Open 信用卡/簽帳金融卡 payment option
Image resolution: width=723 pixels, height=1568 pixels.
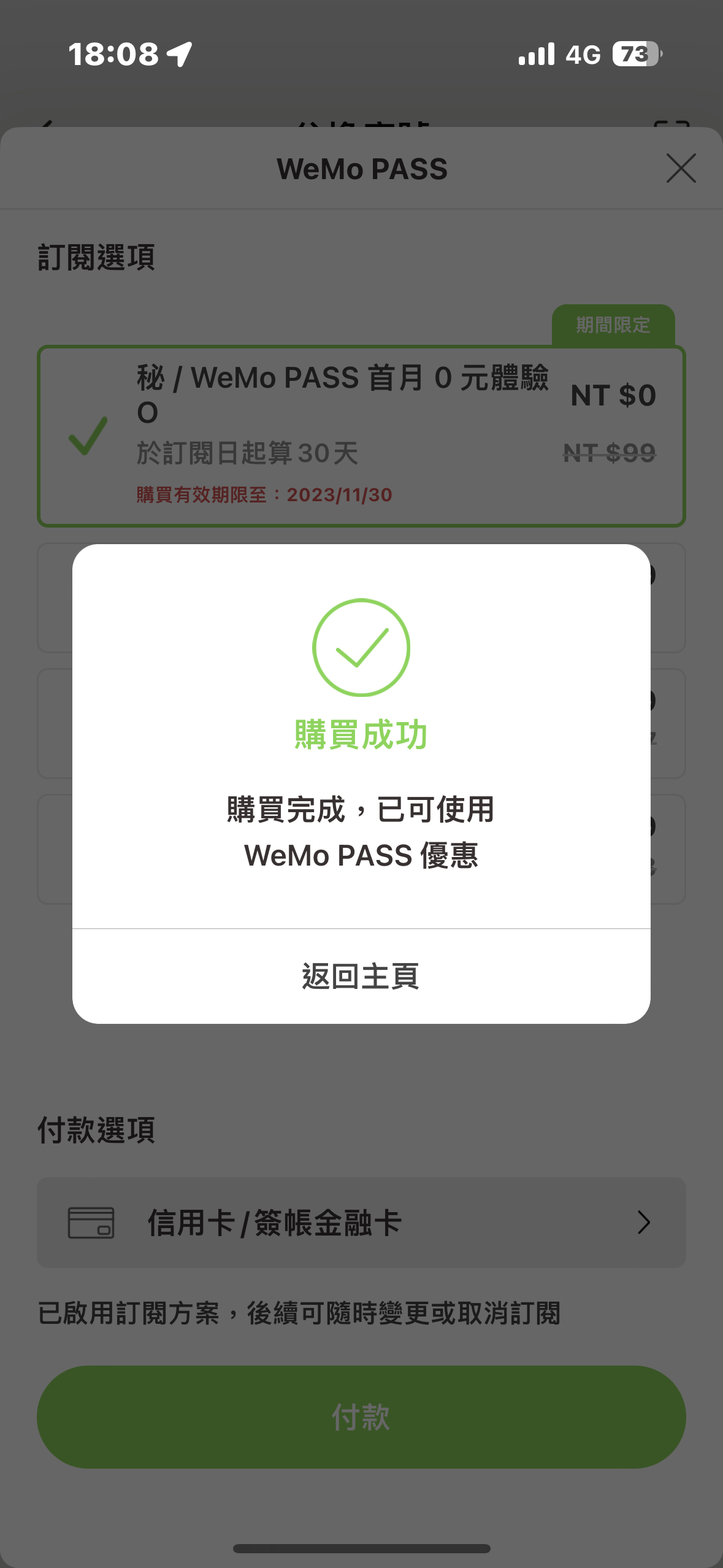tap(361, 1223)
